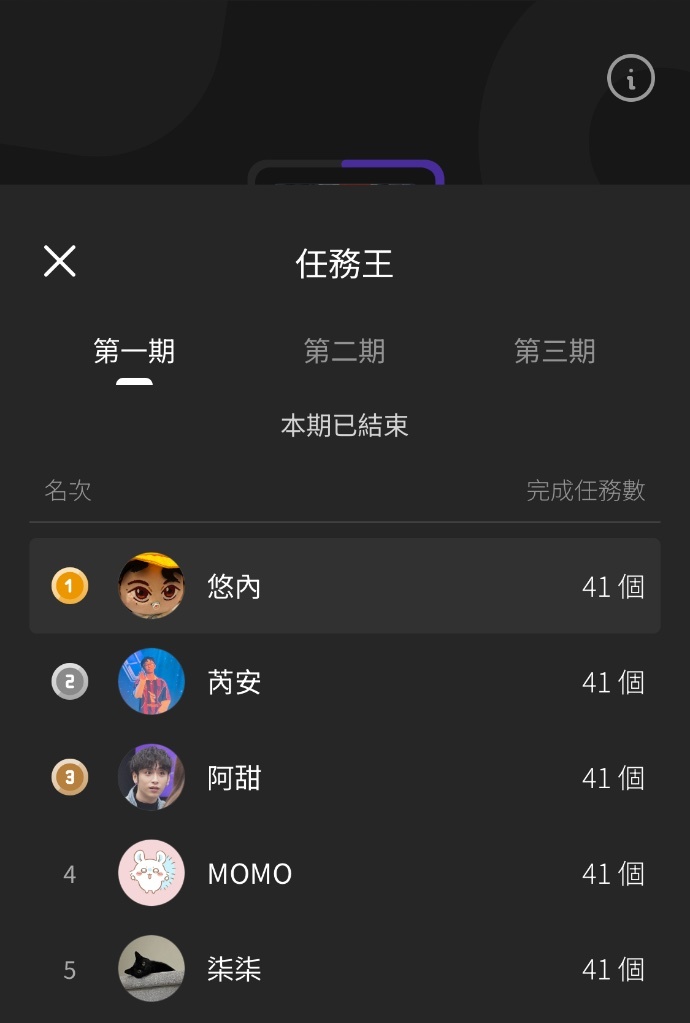This screenshot has width=690, height=1023.
Task: View 柒柒's ranking row
Action: [x=344, y=969]
